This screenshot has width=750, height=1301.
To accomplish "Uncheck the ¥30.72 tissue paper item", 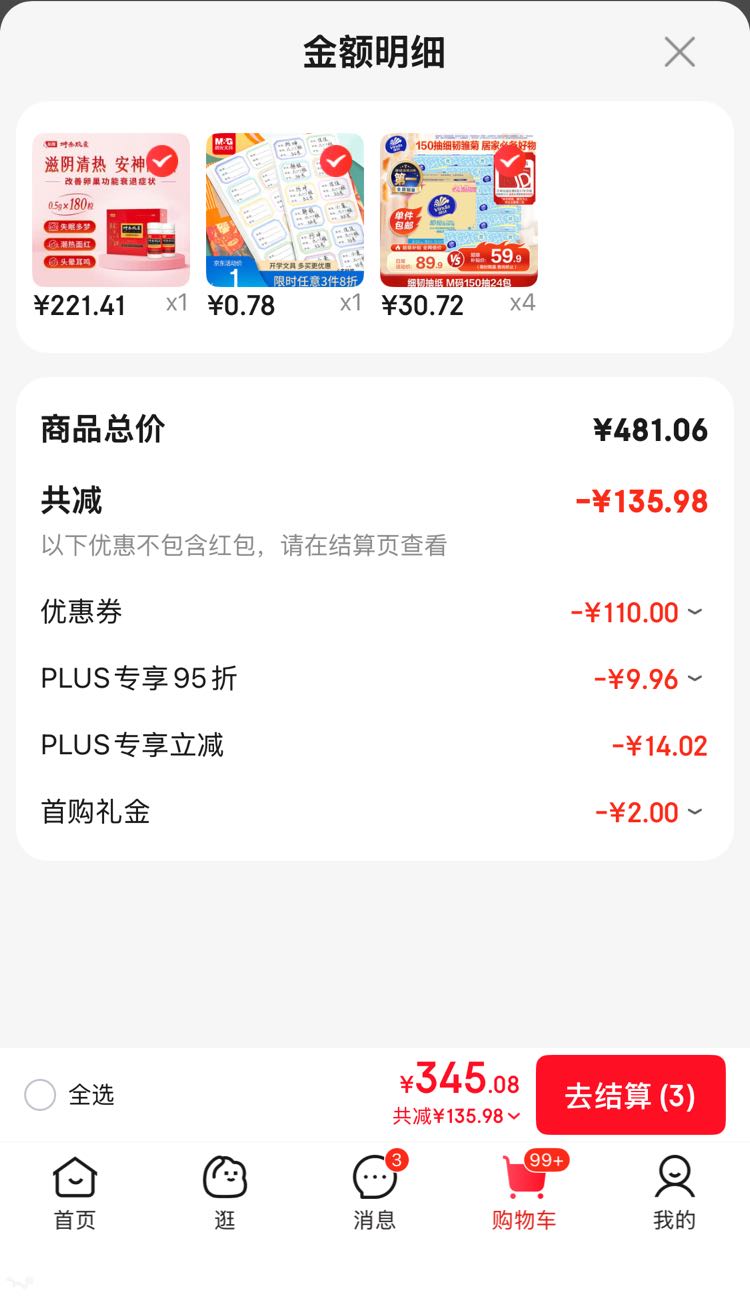I will tap(510, 160).
